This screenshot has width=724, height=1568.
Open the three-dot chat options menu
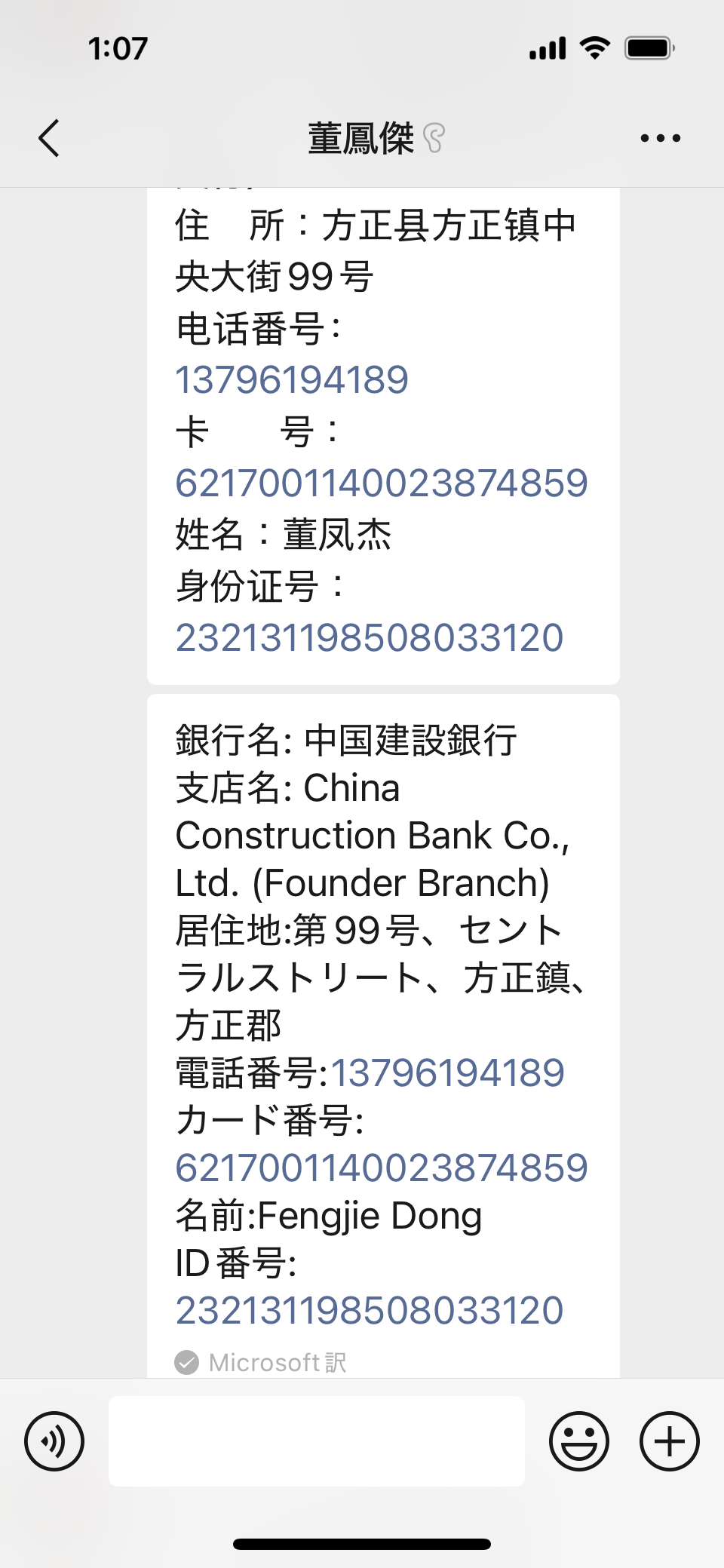coord(660,138)
